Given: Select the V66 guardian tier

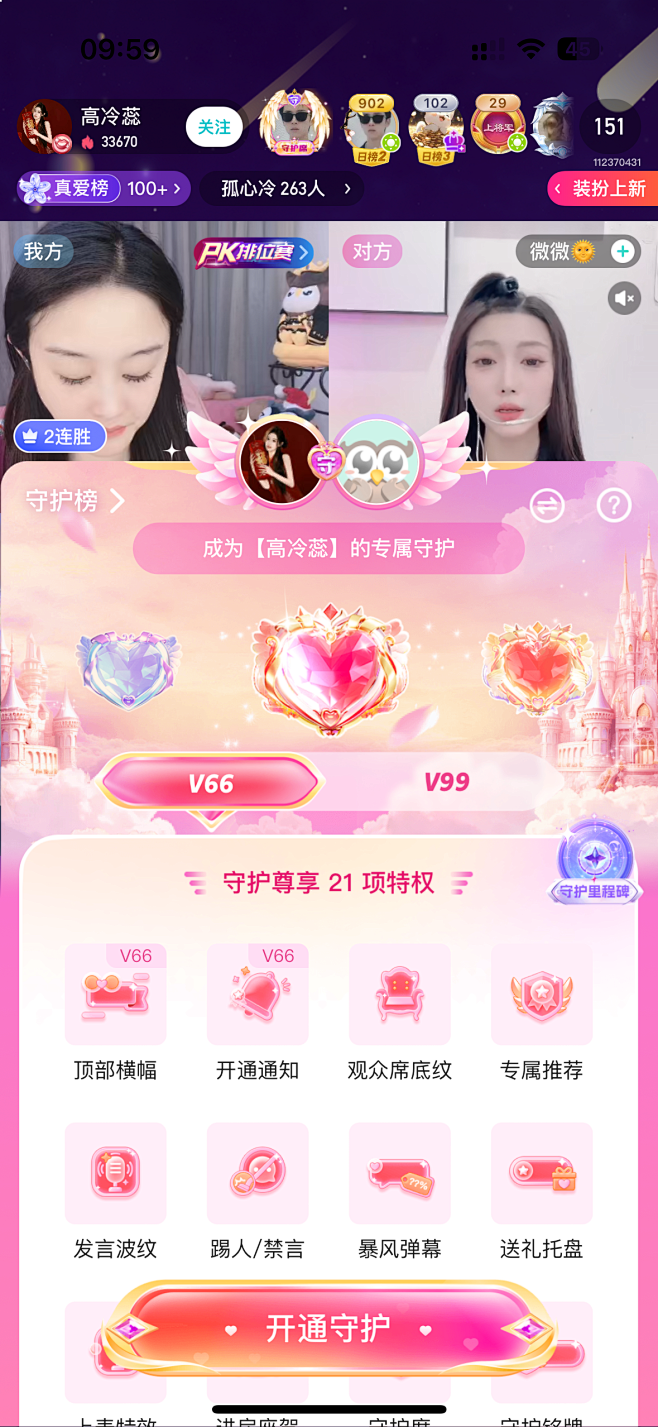Looking at the screenshot, I should [211, 783].
